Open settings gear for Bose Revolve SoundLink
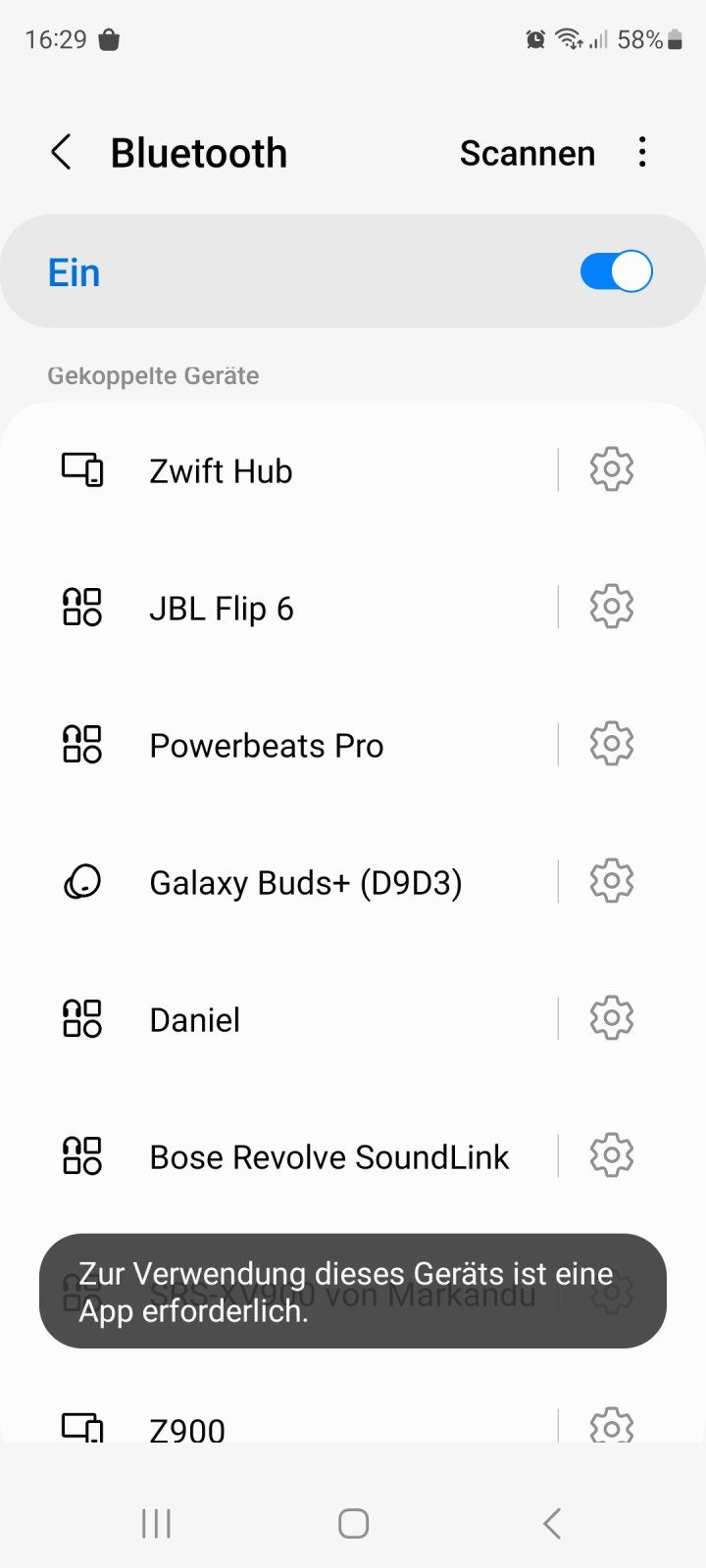Image resolution: width=706 pixels, height=1568 pixels. click(611, 1155)
